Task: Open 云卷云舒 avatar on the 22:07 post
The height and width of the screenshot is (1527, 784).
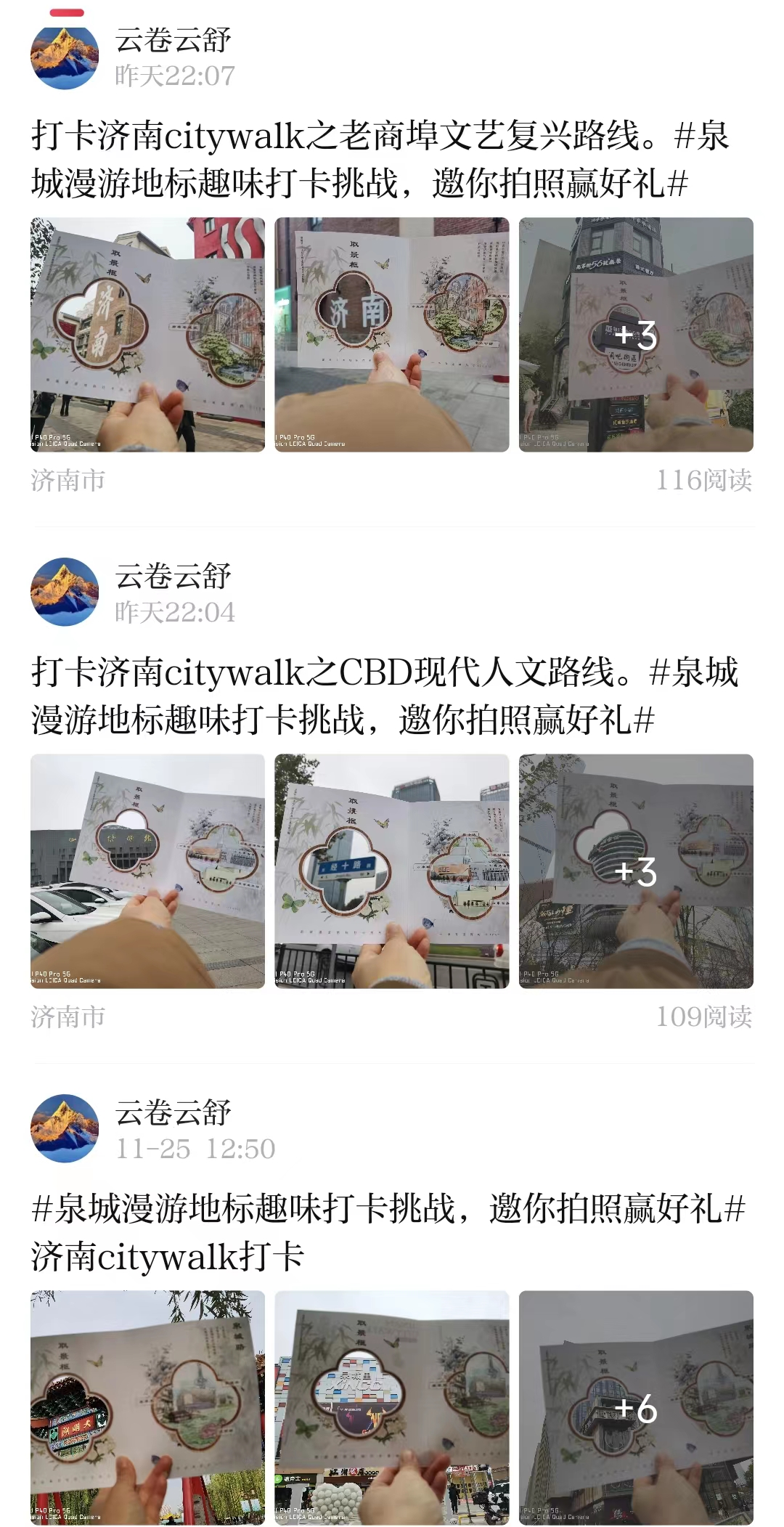Action: click(x=65, y=57)
